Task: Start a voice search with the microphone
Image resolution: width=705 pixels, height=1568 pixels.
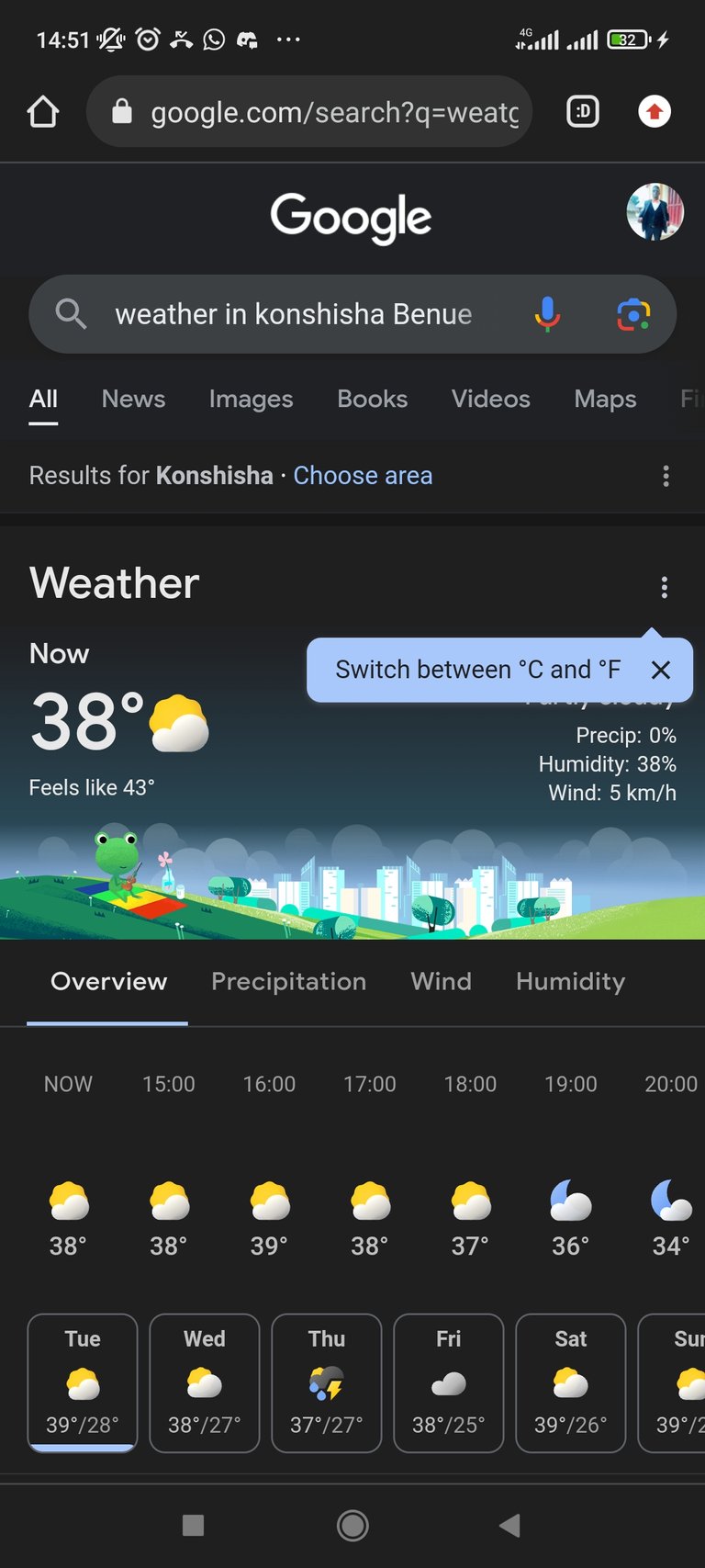Action: click(547, 314)
